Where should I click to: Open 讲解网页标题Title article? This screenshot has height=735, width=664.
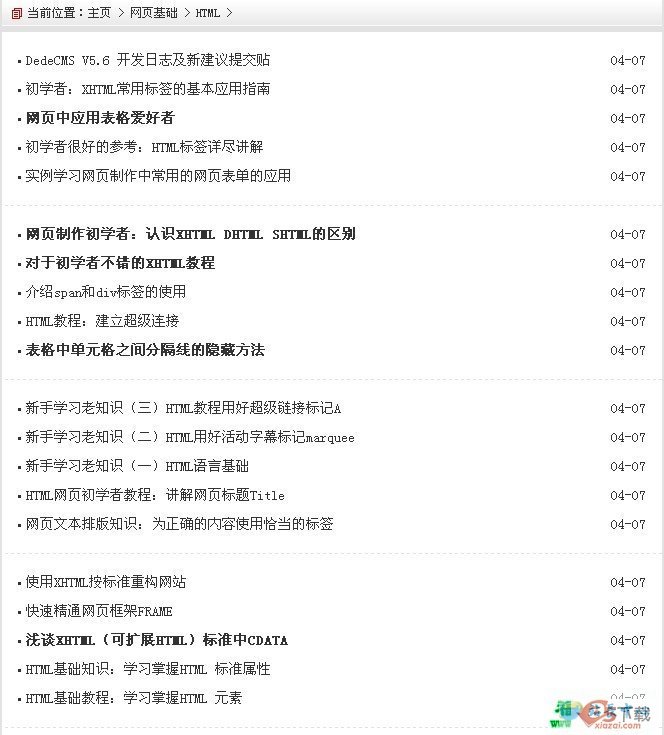pyautogui.click(x=155, y=495)
